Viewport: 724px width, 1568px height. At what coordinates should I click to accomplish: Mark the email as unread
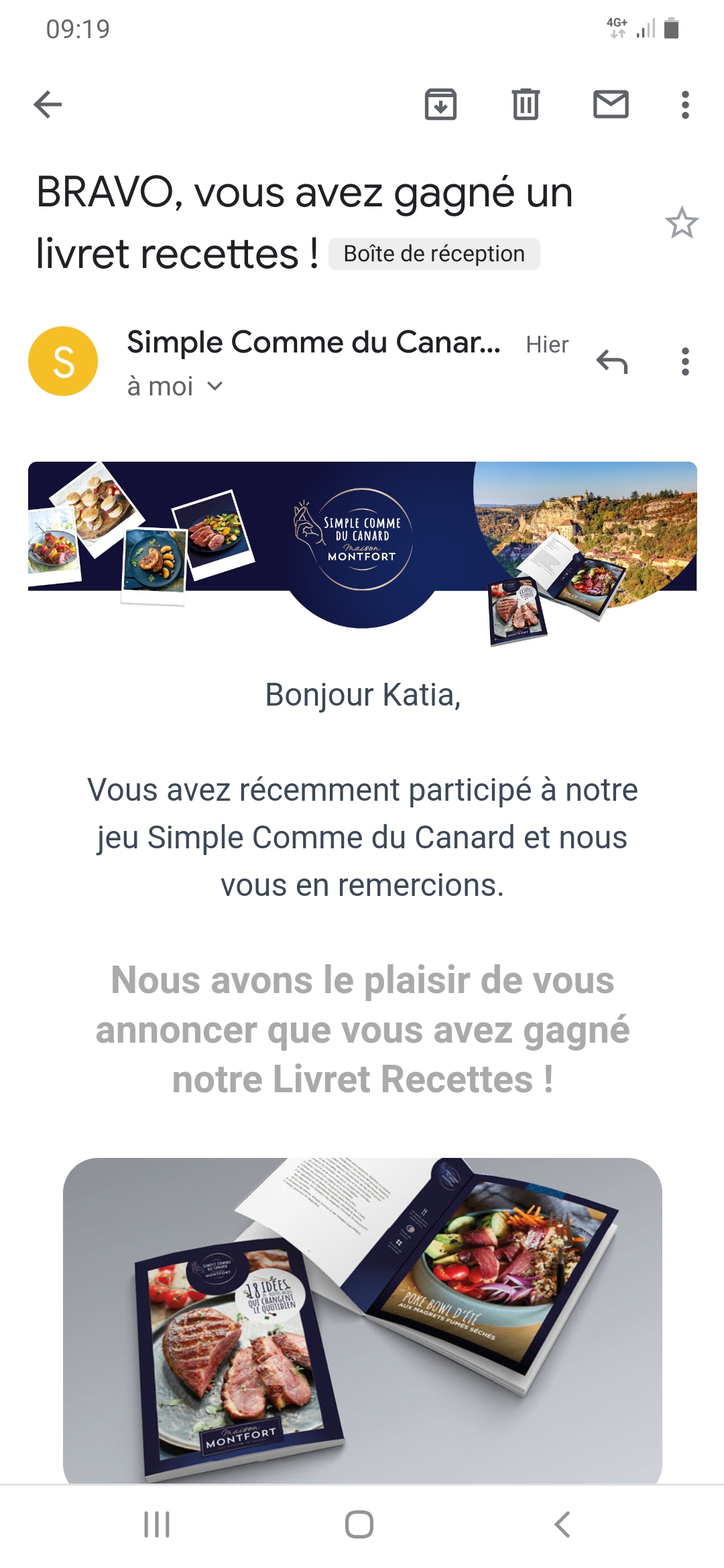point(611,105)
